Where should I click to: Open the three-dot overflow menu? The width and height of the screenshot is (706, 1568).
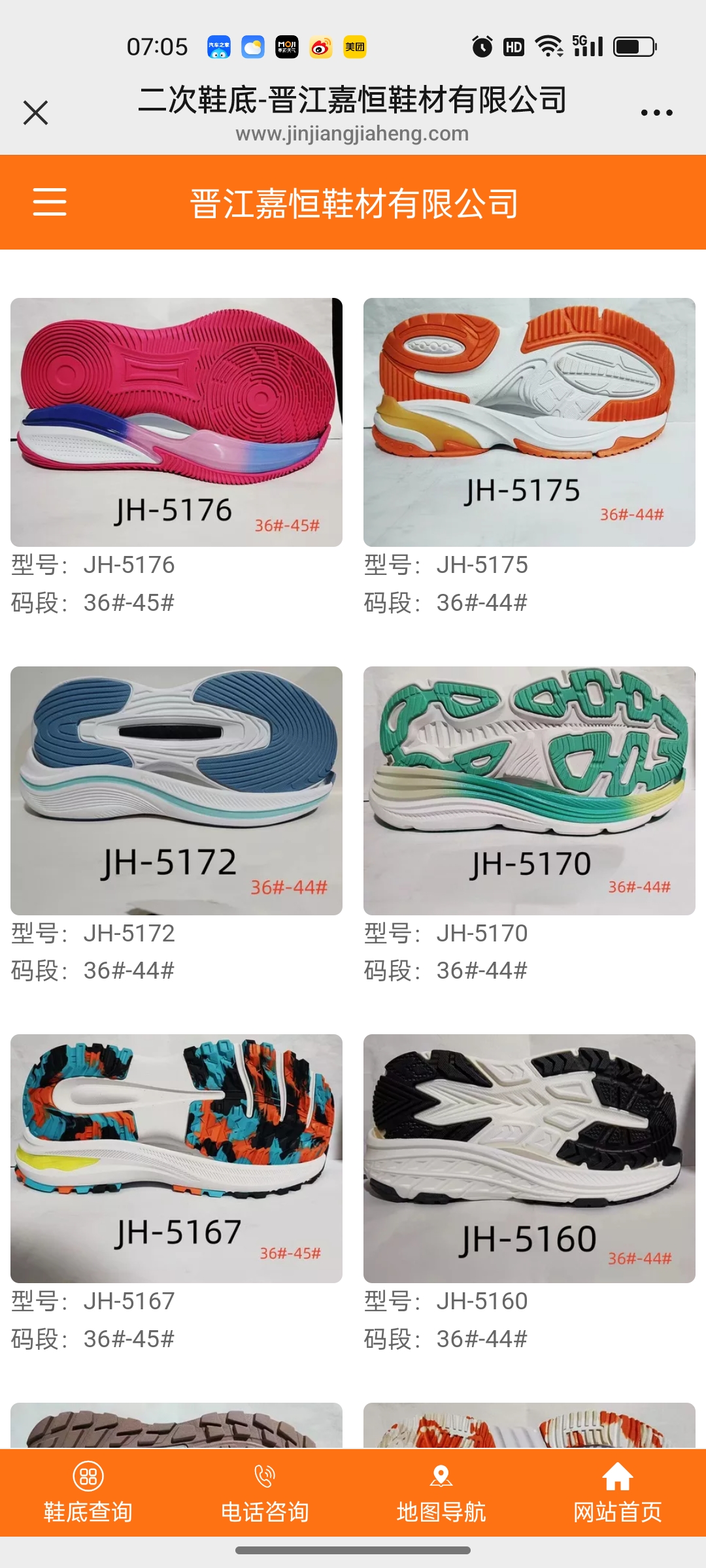[x=656, y=112]
